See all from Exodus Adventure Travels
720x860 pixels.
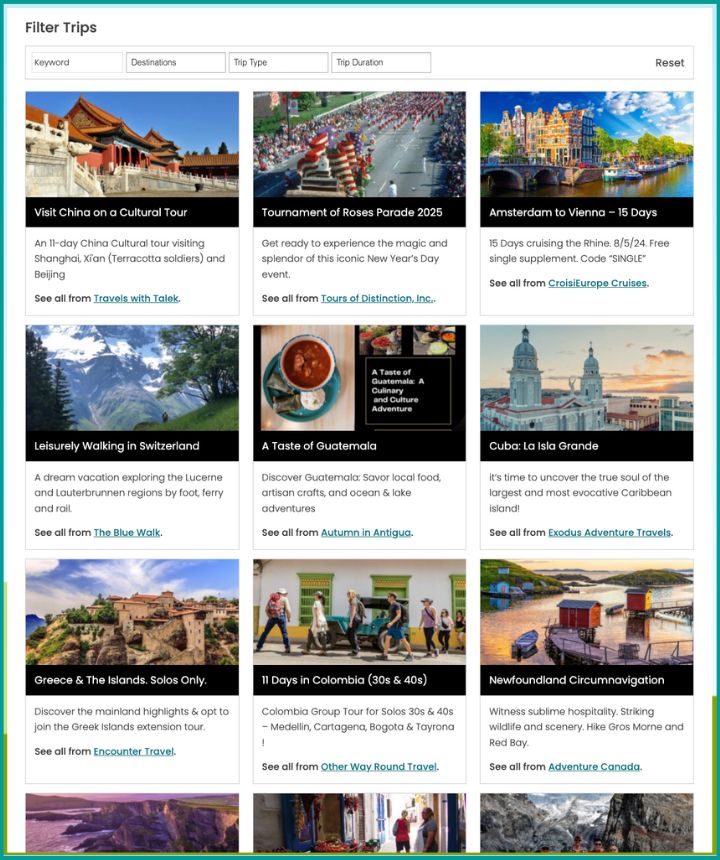(x=609, y=532)
